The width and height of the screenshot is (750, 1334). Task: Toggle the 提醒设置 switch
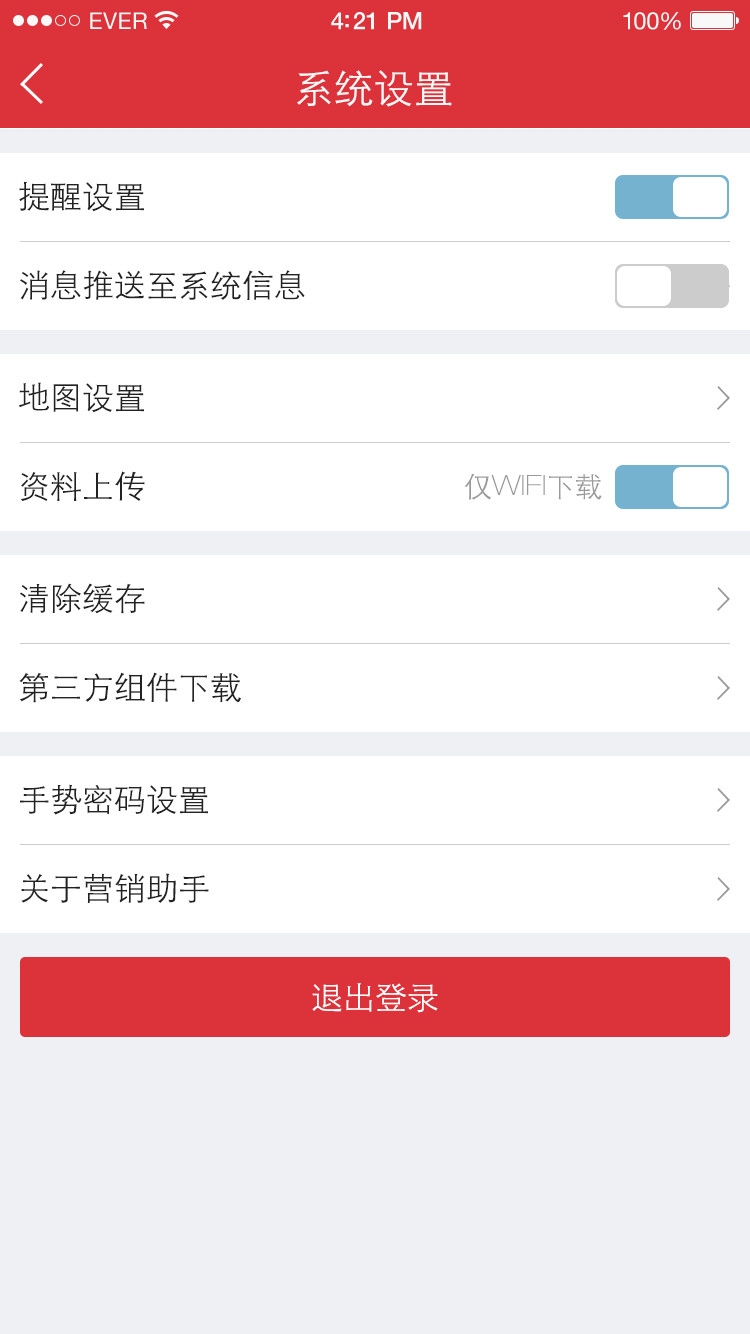point(671,197)
